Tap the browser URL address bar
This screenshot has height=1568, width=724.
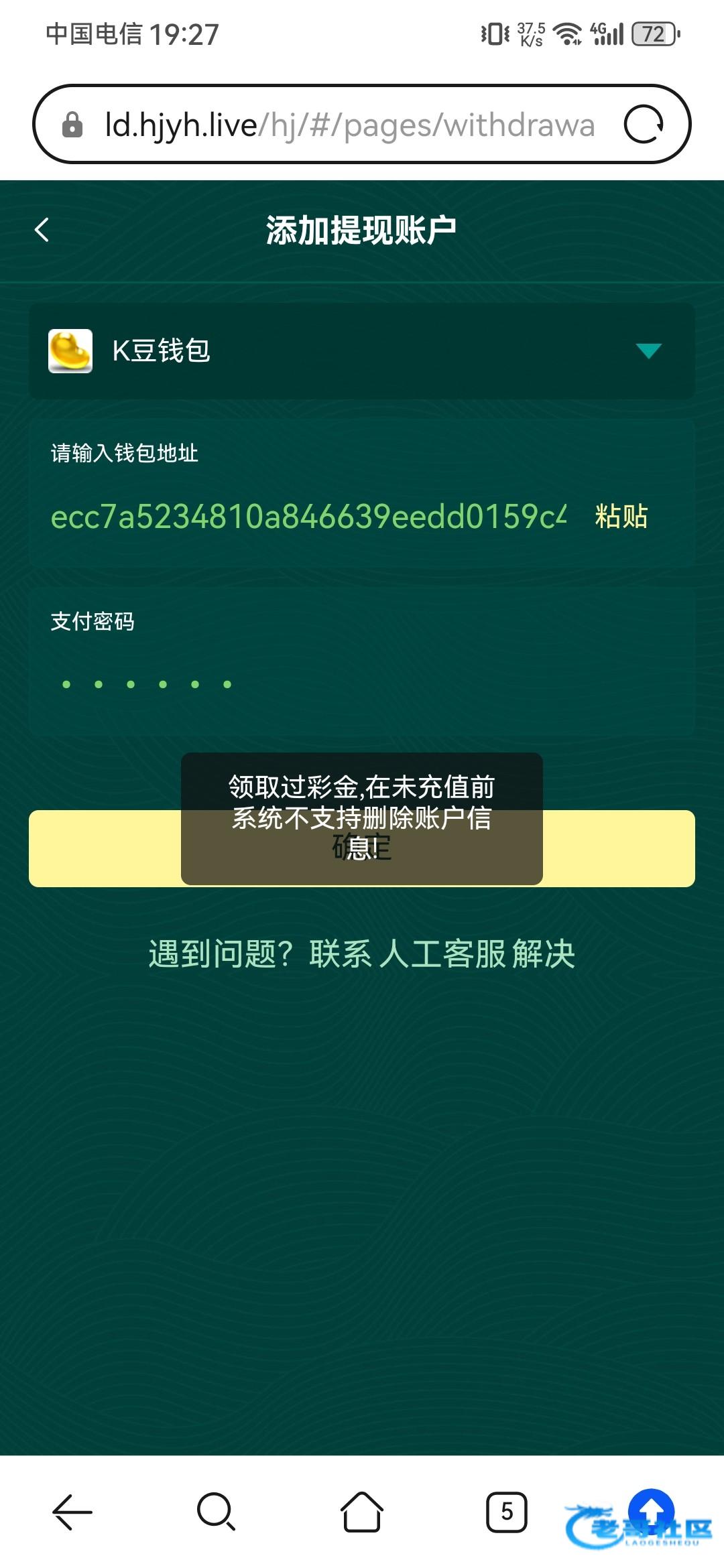[x=349, y=125]
